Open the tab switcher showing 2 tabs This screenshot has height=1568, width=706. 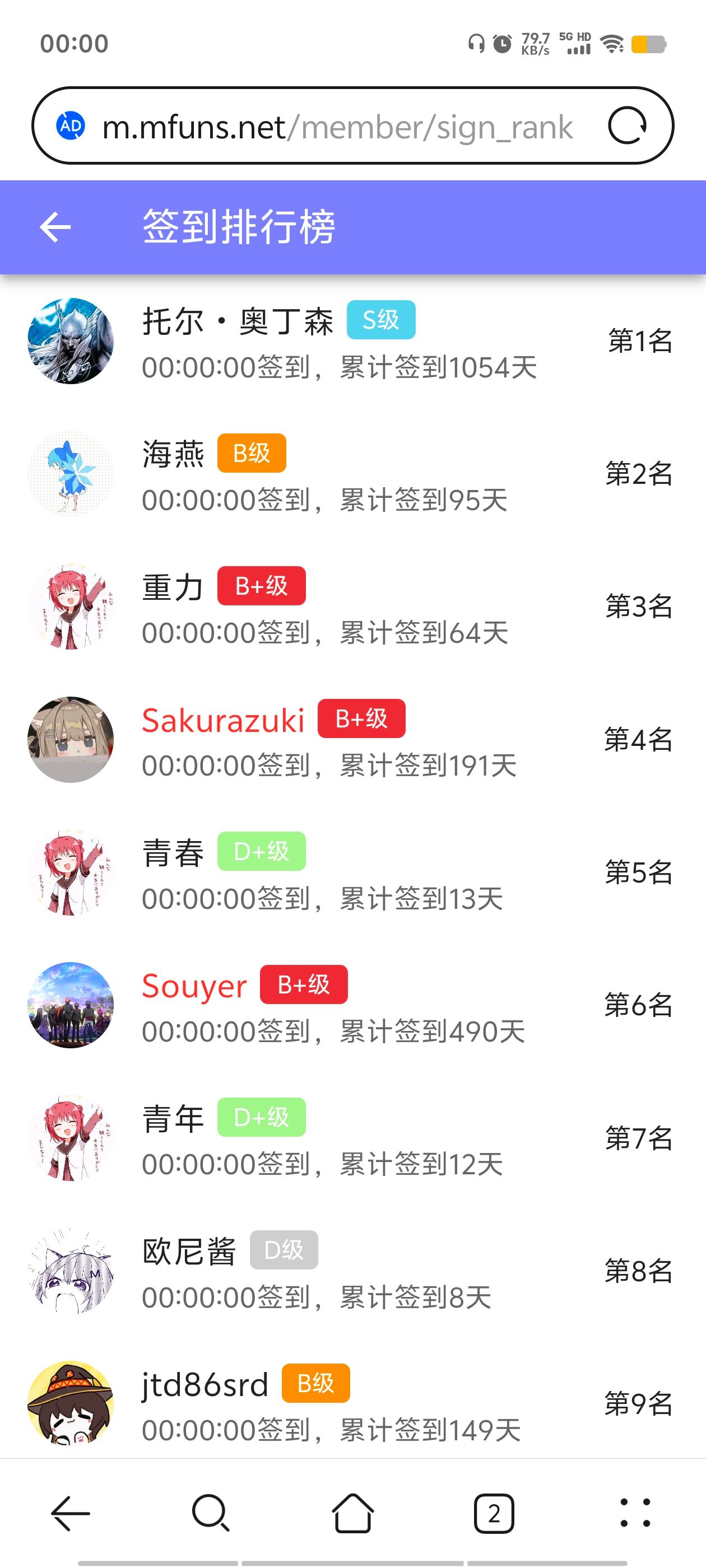click(x=494, y=1511)
